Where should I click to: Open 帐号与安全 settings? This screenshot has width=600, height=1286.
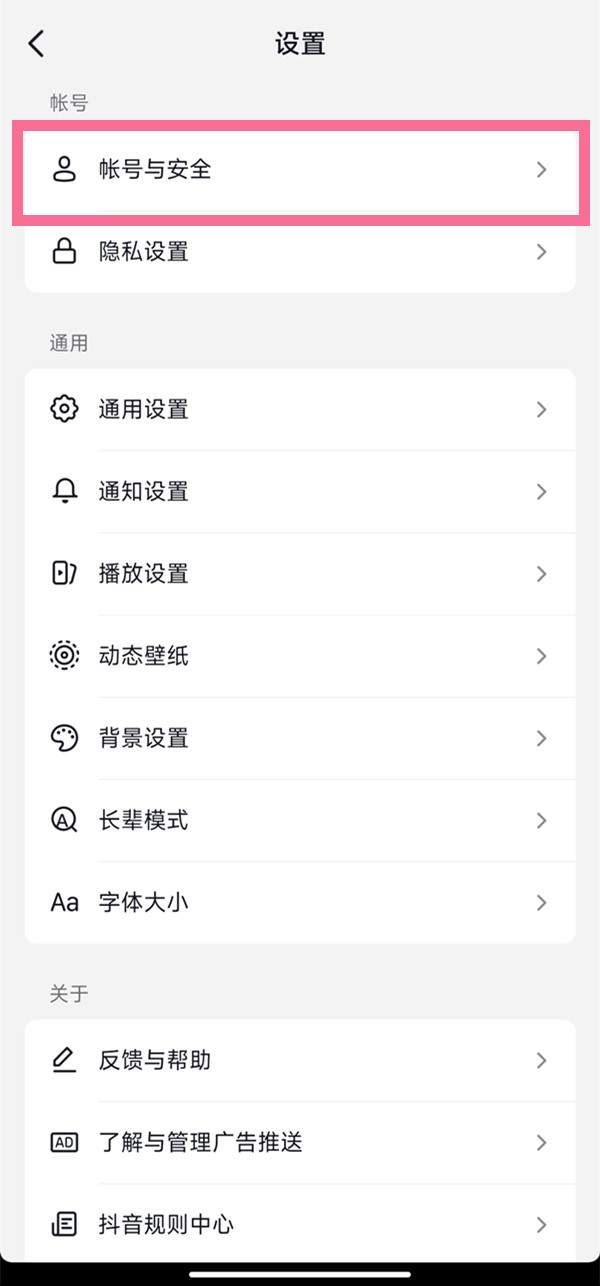(x=299, y=170)
